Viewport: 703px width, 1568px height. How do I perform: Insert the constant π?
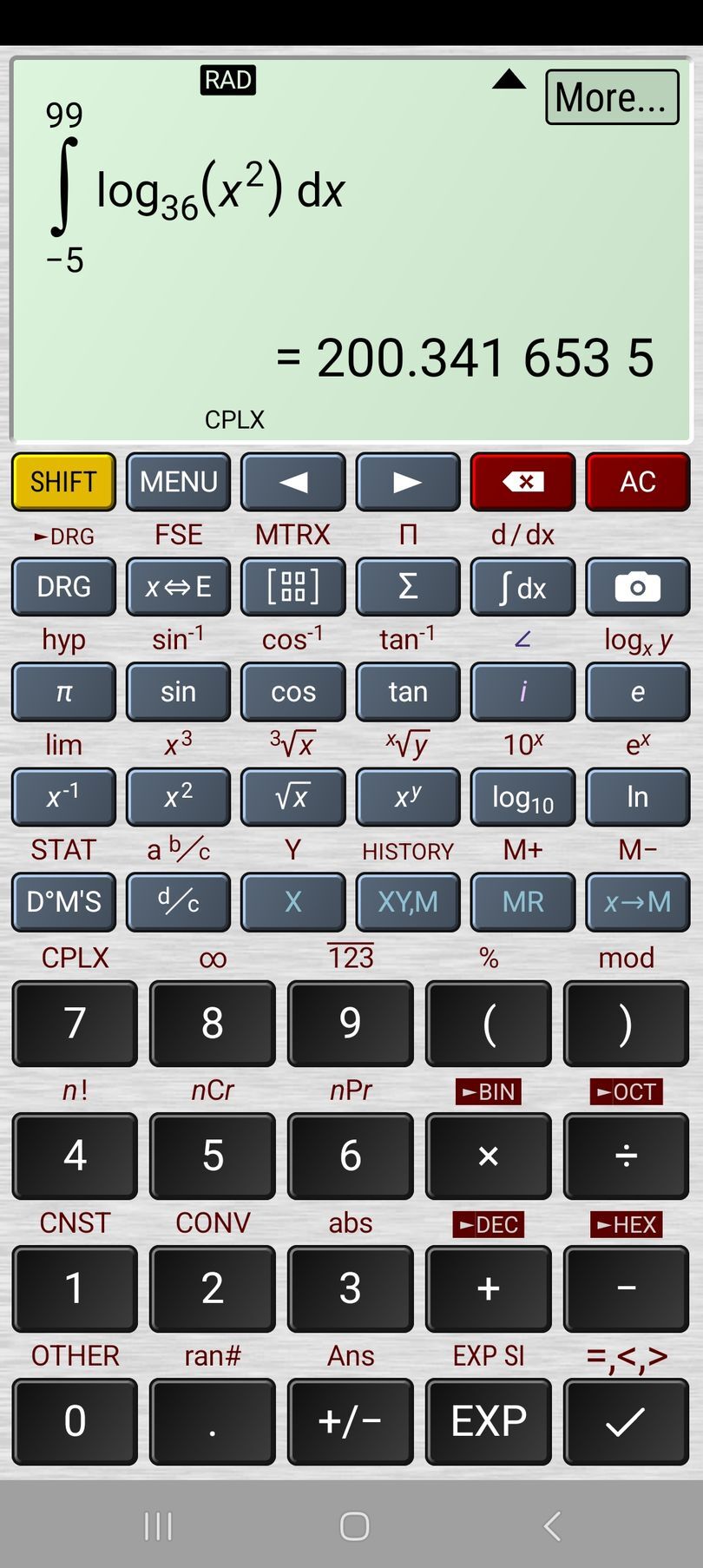click(63, 692)
